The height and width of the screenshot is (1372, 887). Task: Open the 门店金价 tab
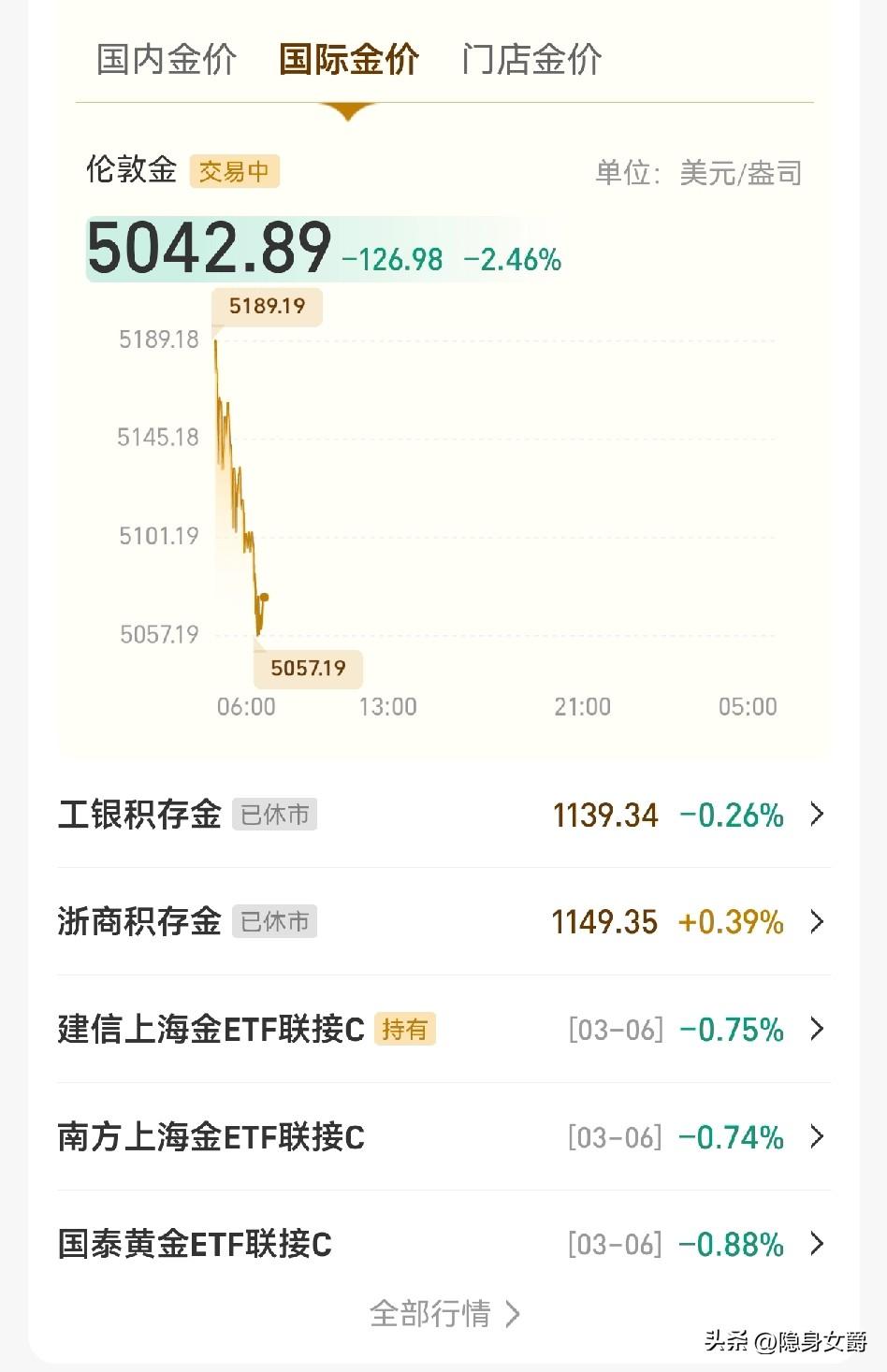click(530, 59)
